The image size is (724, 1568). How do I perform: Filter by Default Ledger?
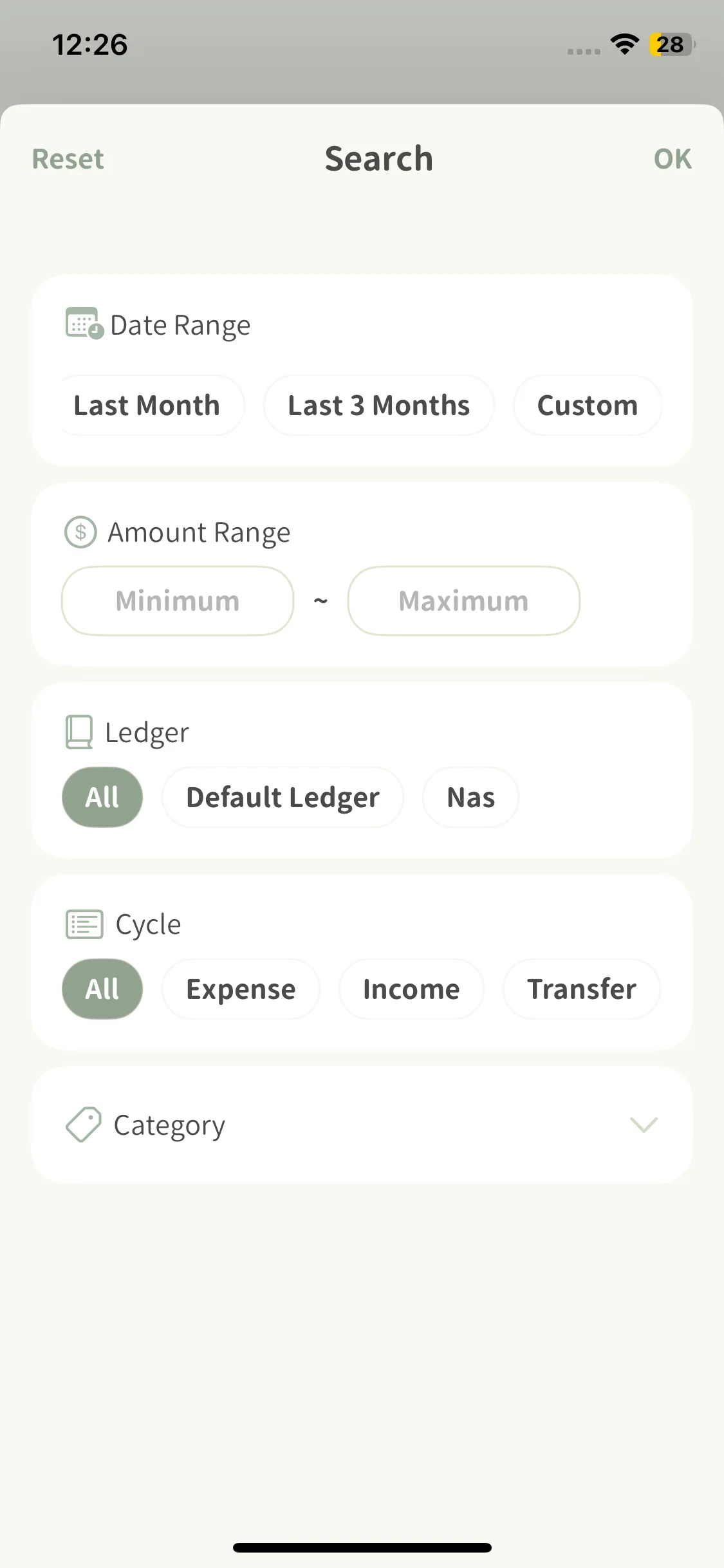283,798
